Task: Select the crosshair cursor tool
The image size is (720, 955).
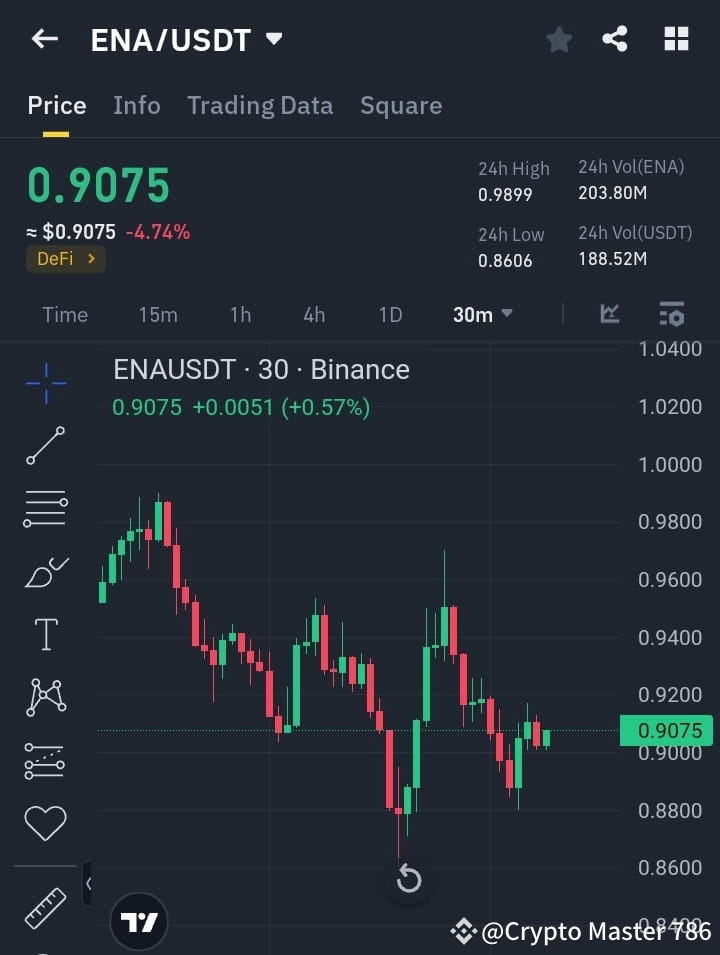Action: point(45,384)
